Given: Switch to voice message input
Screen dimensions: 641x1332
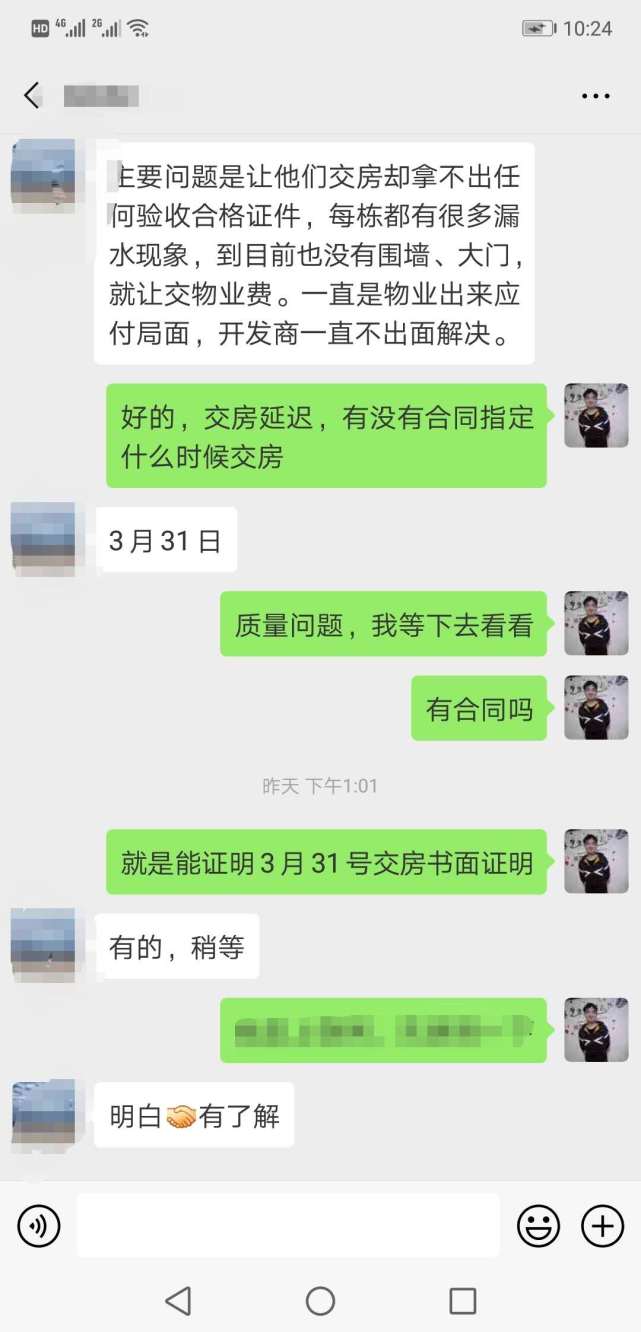Looking at the screenshot, I should (x=39, y=1225).
